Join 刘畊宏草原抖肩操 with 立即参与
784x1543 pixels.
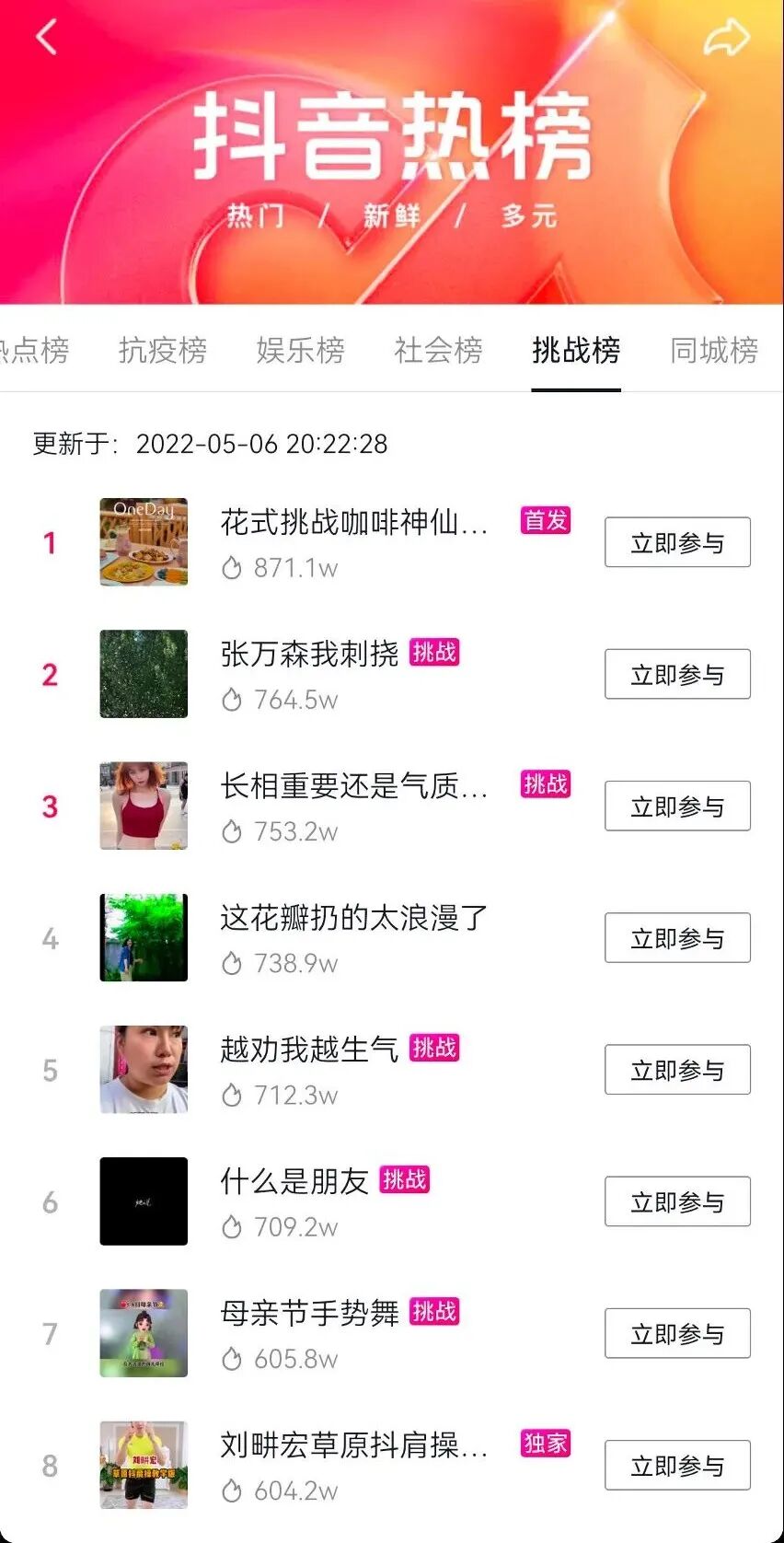click(x=677, y=1465)
